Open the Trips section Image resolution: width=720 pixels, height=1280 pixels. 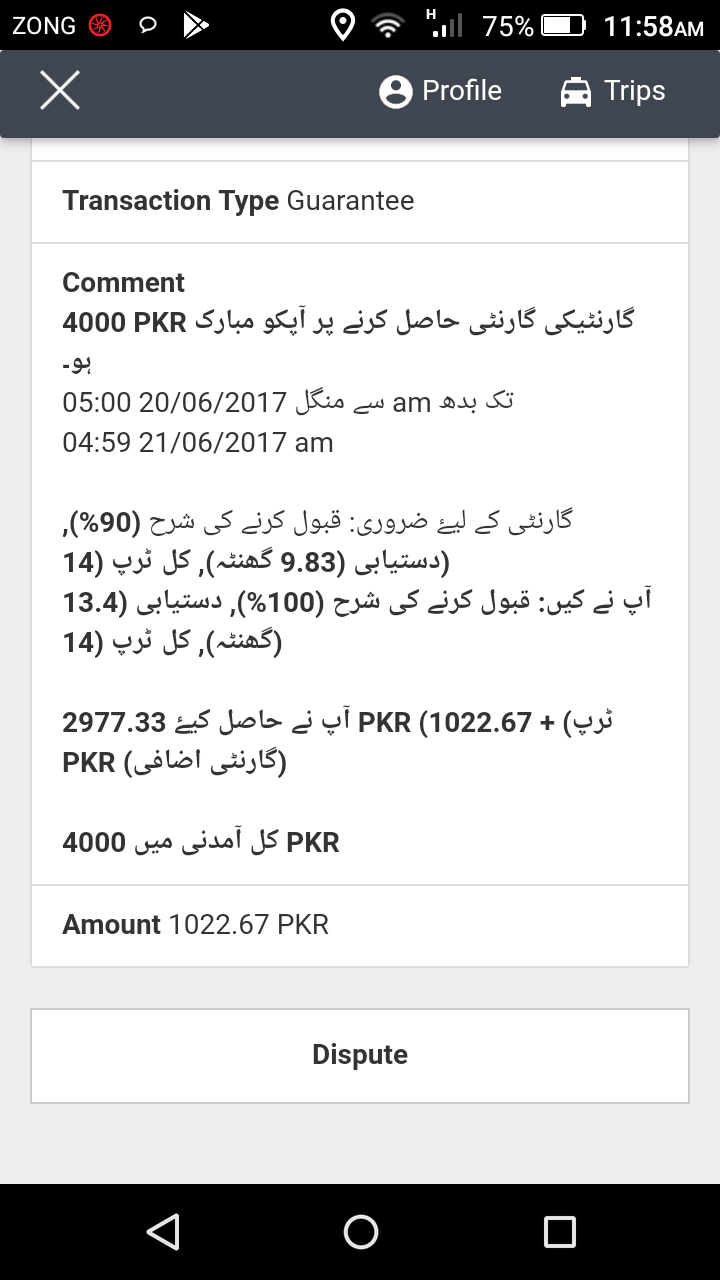[x=612, y=91]
